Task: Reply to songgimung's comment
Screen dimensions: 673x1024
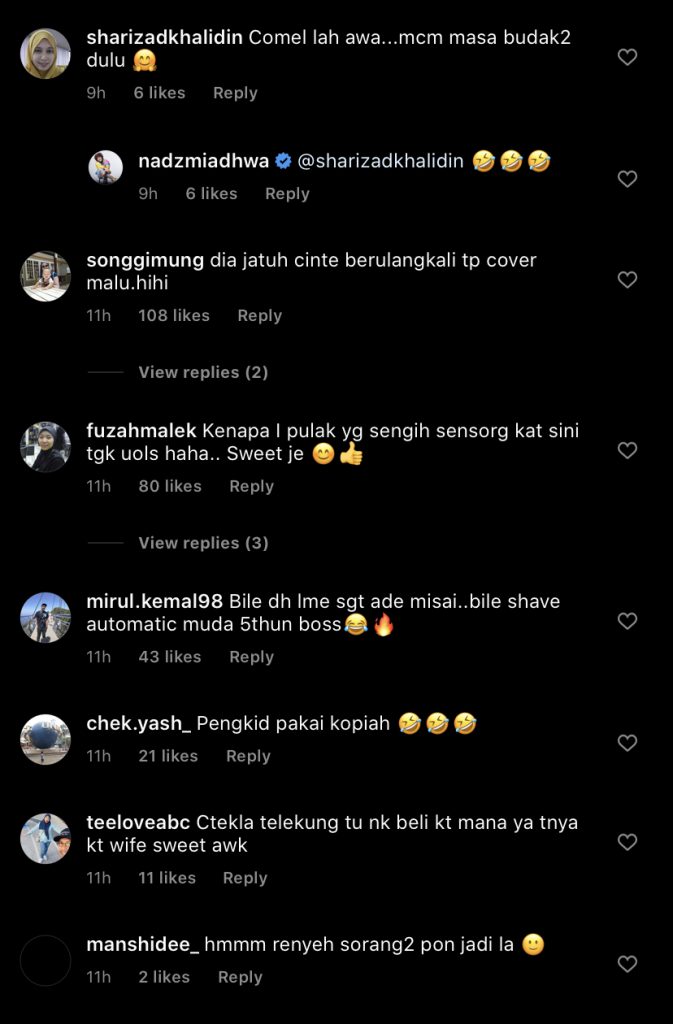Action: (x=259, y=315)
